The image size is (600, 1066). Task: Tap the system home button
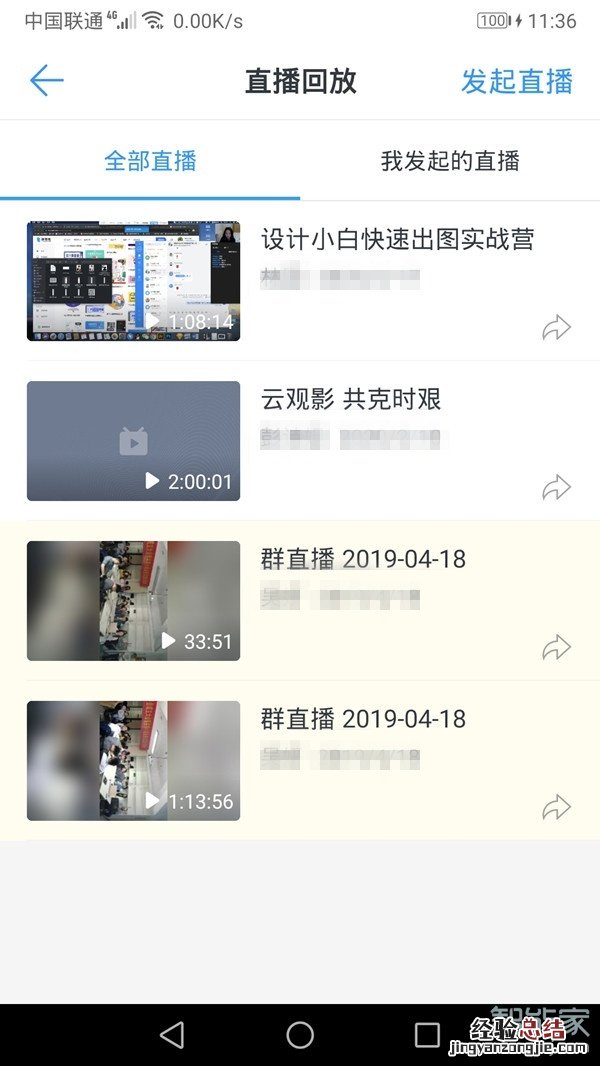[x=300, y=1034]
